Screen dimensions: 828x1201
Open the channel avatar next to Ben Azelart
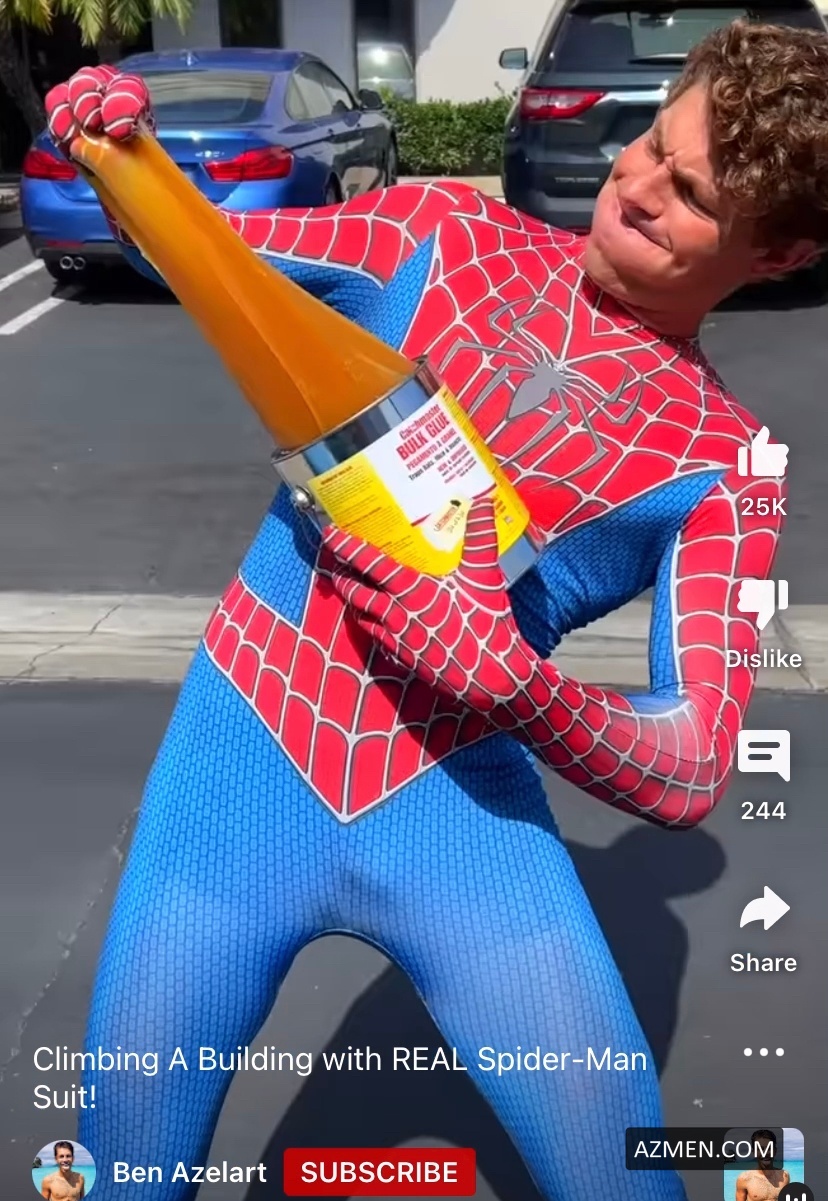tap(63, 1170)
